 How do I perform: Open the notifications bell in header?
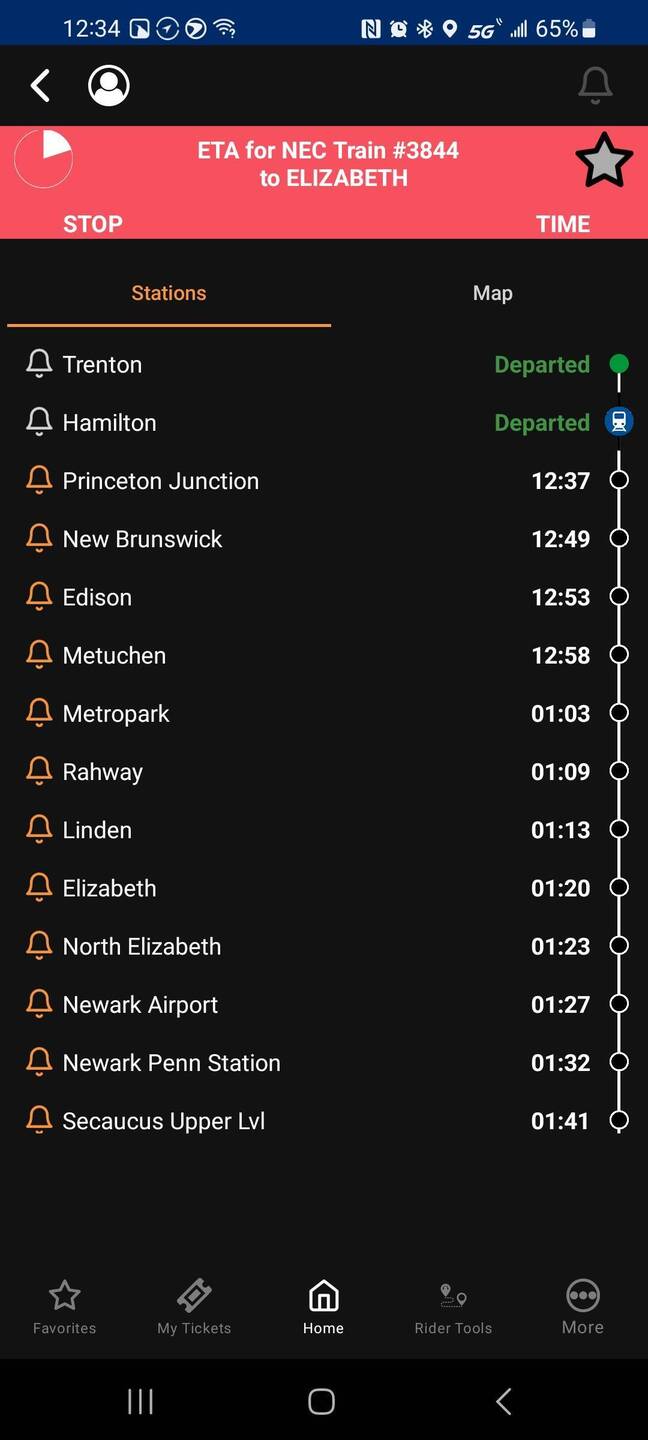[595, 86]
